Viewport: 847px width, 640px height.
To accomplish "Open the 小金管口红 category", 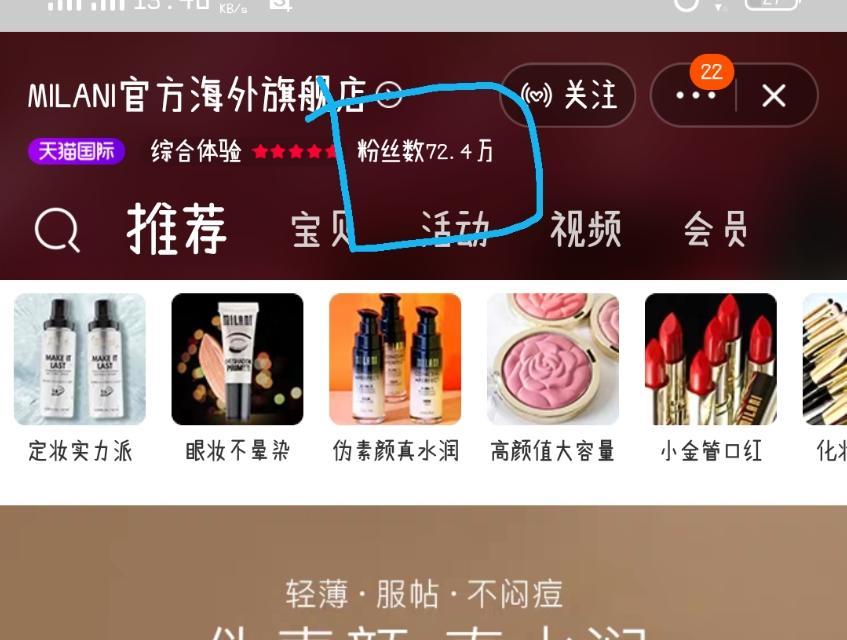I will point(711,377).
